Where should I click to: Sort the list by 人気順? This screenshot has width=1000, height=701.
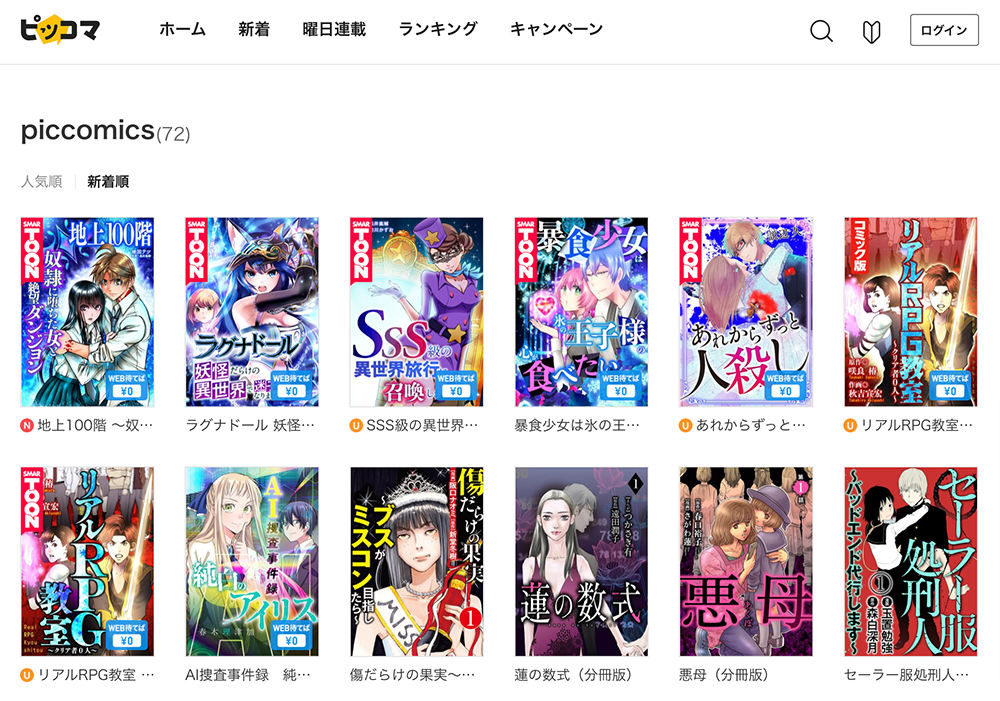coord(41,182)
